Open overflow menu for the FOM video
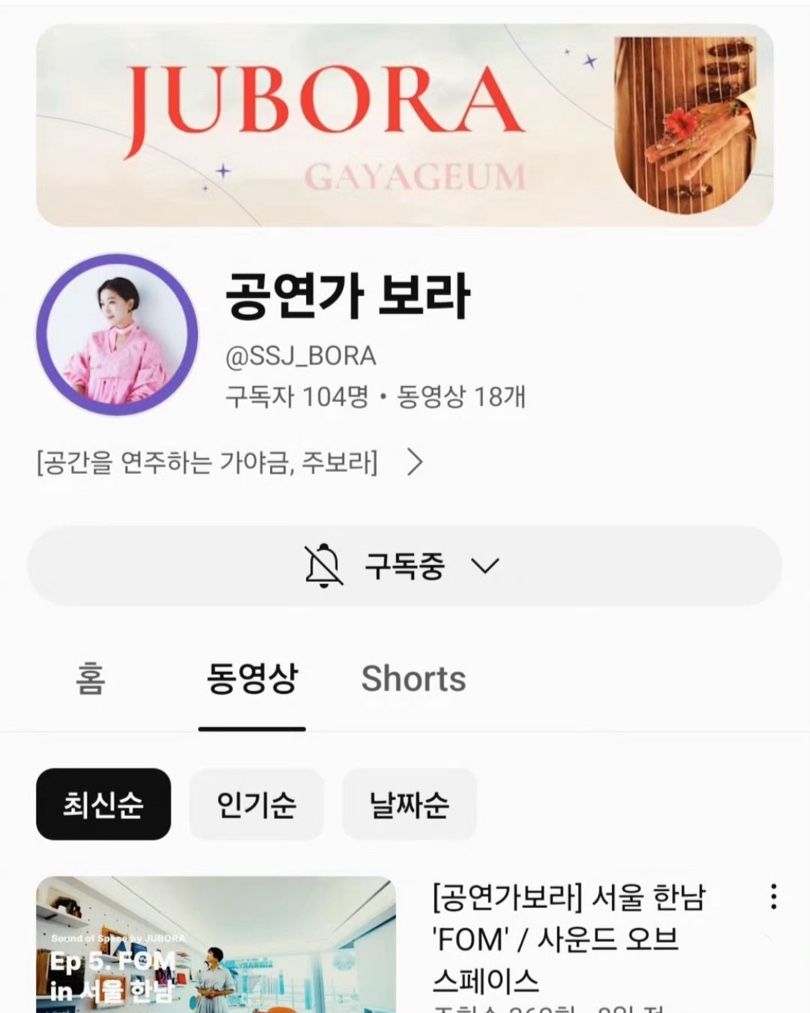Screen dimensions: 810x1013 (x=773, y=896)
